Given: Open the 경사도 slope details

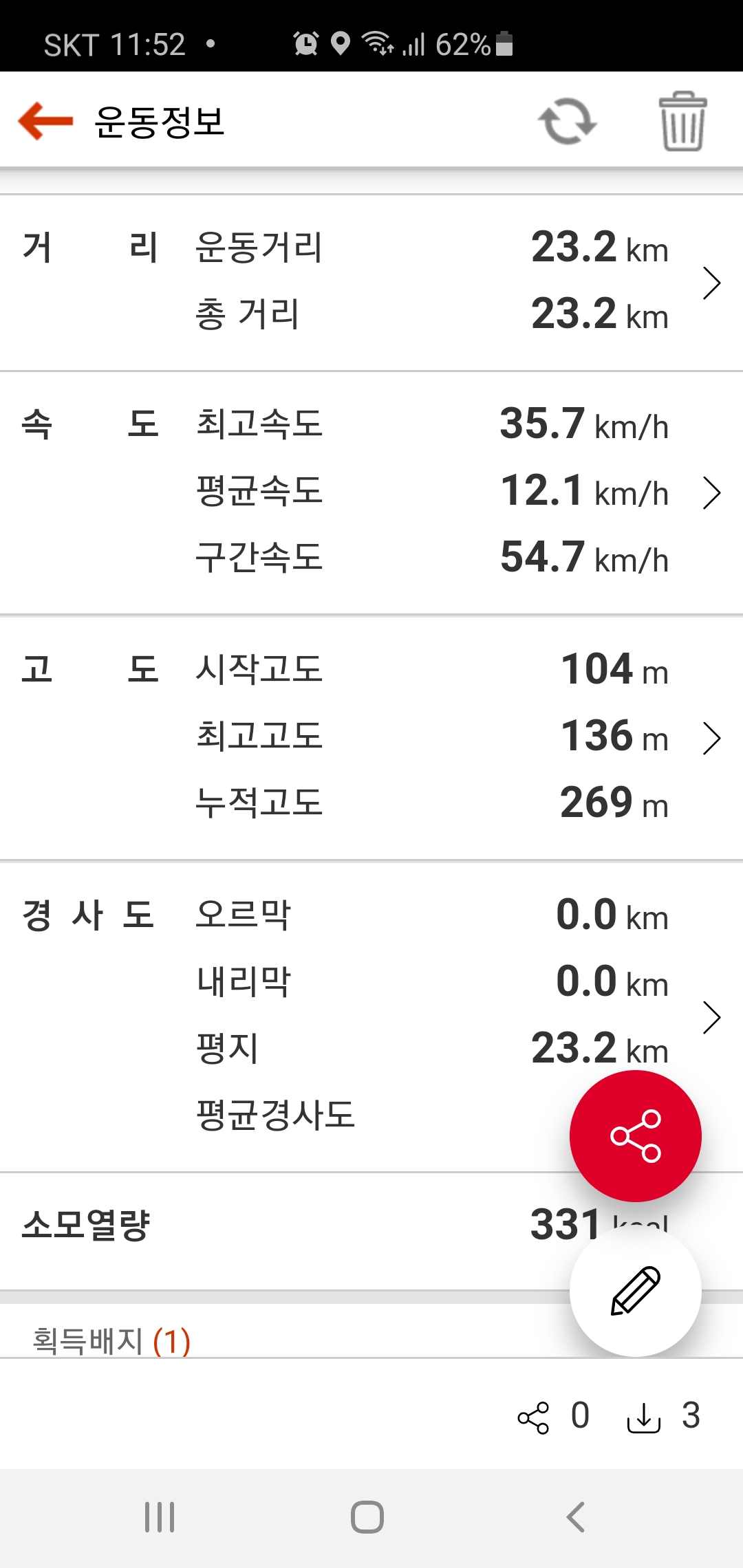Looking at the screenshot, I should [711, 1017].
